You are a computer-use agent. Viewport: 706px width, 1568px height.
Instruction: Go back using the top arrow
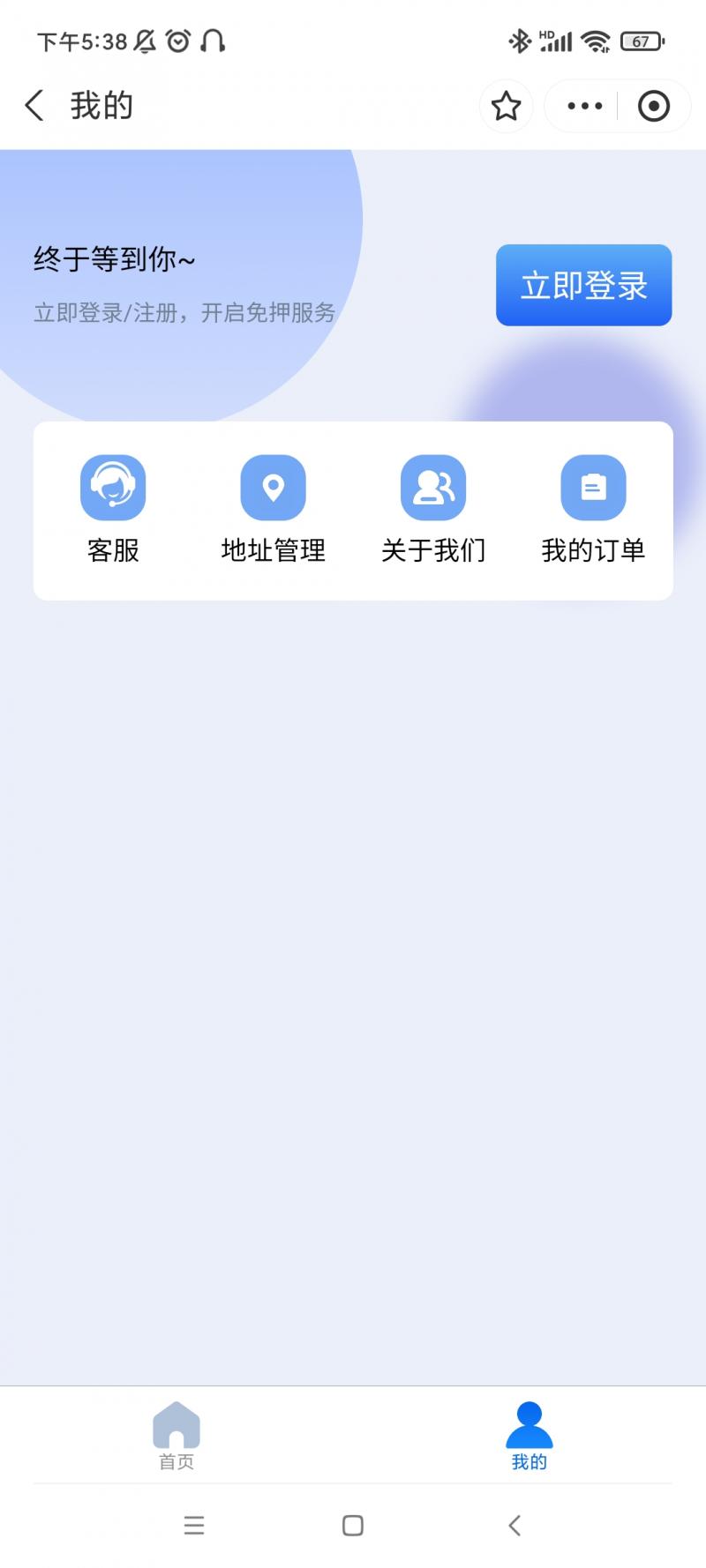[x=34, y=106]
